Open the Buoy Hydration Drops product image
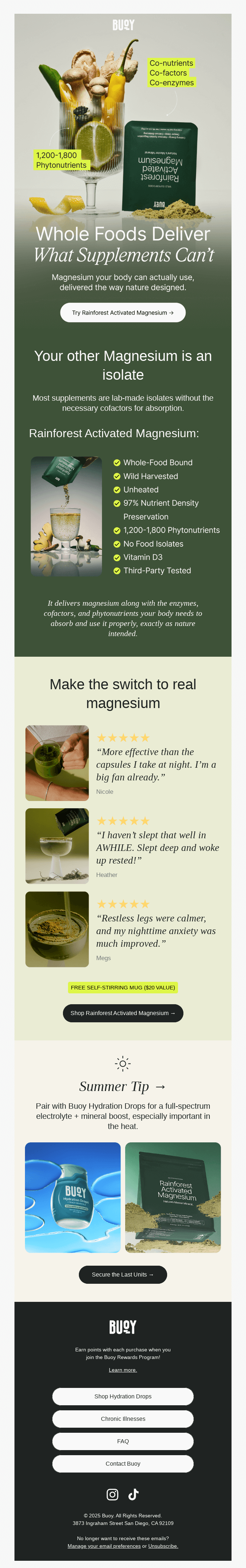 point(72,1197)
